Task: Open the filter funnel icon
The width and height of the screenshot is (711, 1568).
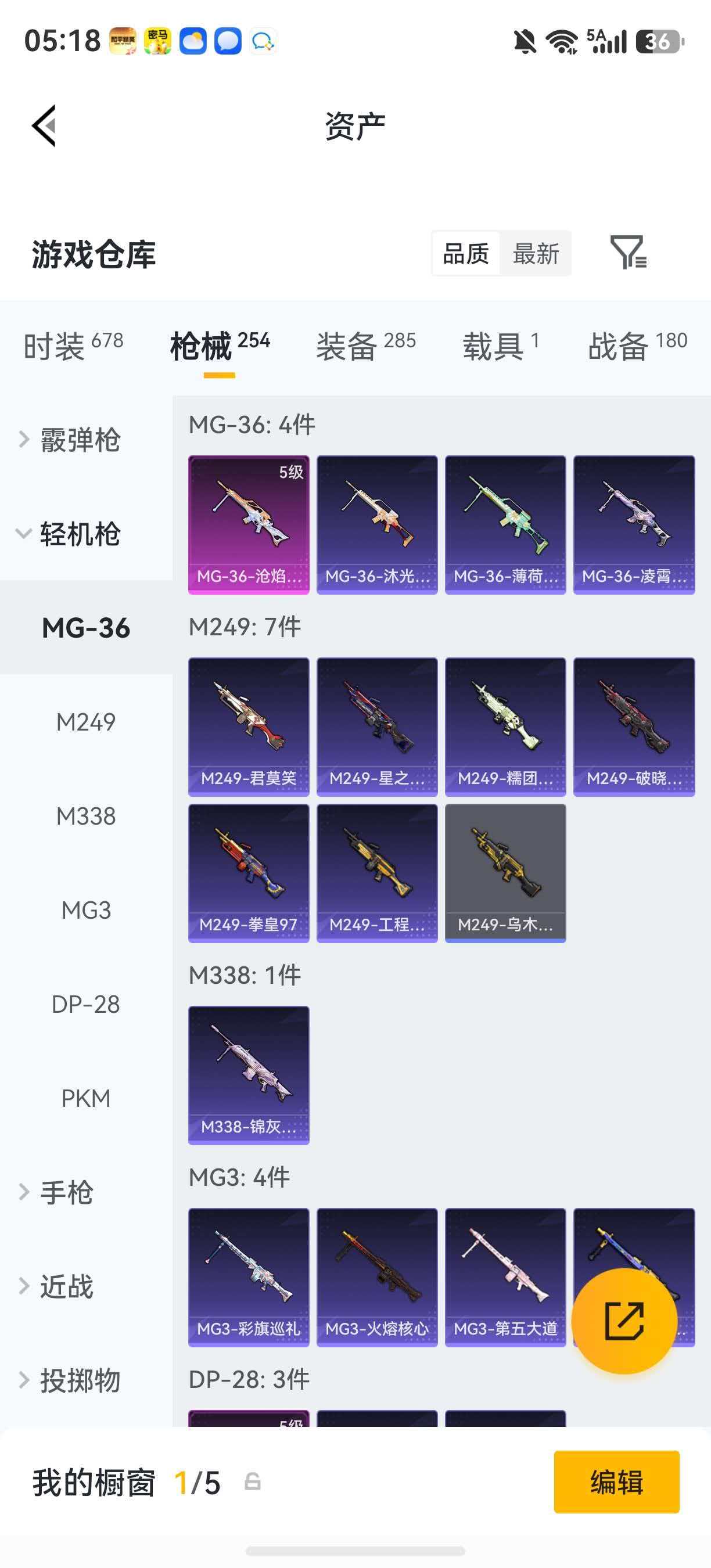Action: [629, 253]
